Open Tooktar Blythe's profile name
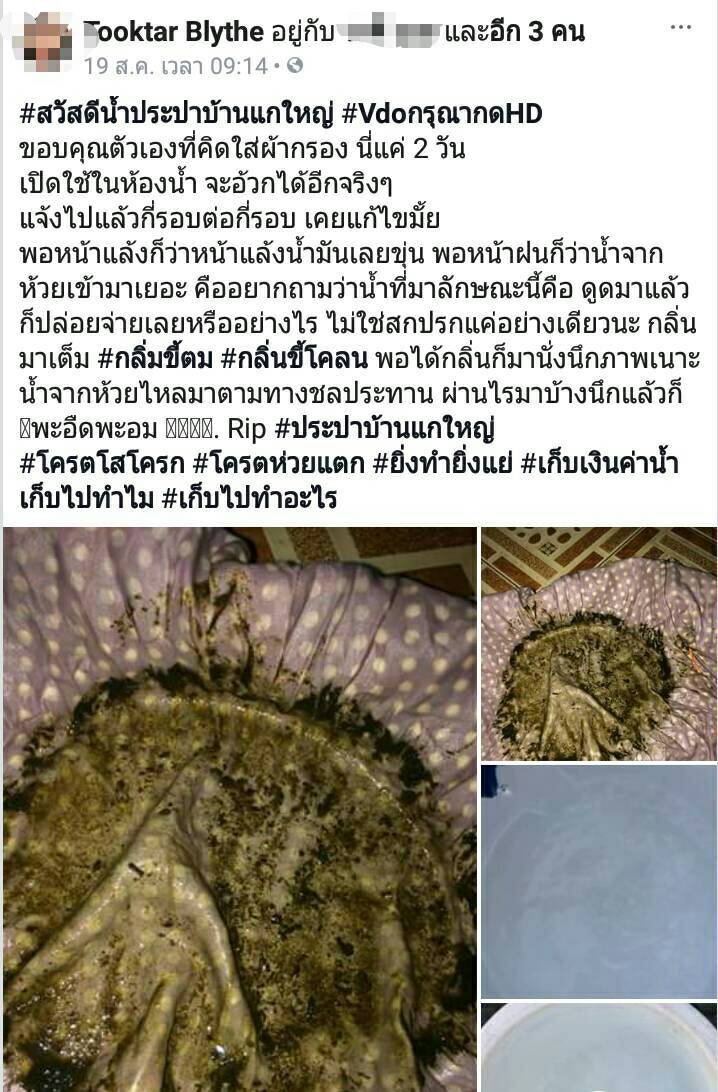This screenshot has height=1092, width=718. pyautogui.click(x=175, y=31)
